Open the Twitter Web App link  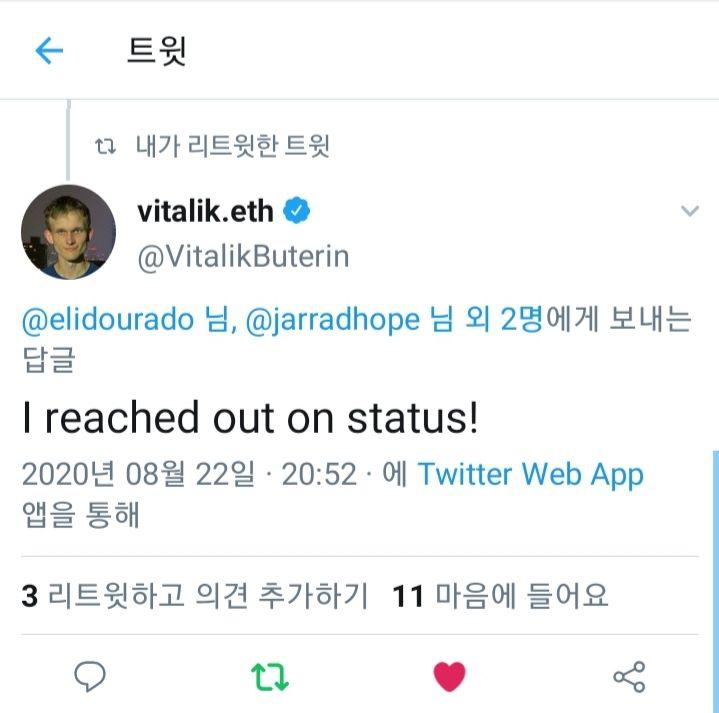[x=530, y=474]
